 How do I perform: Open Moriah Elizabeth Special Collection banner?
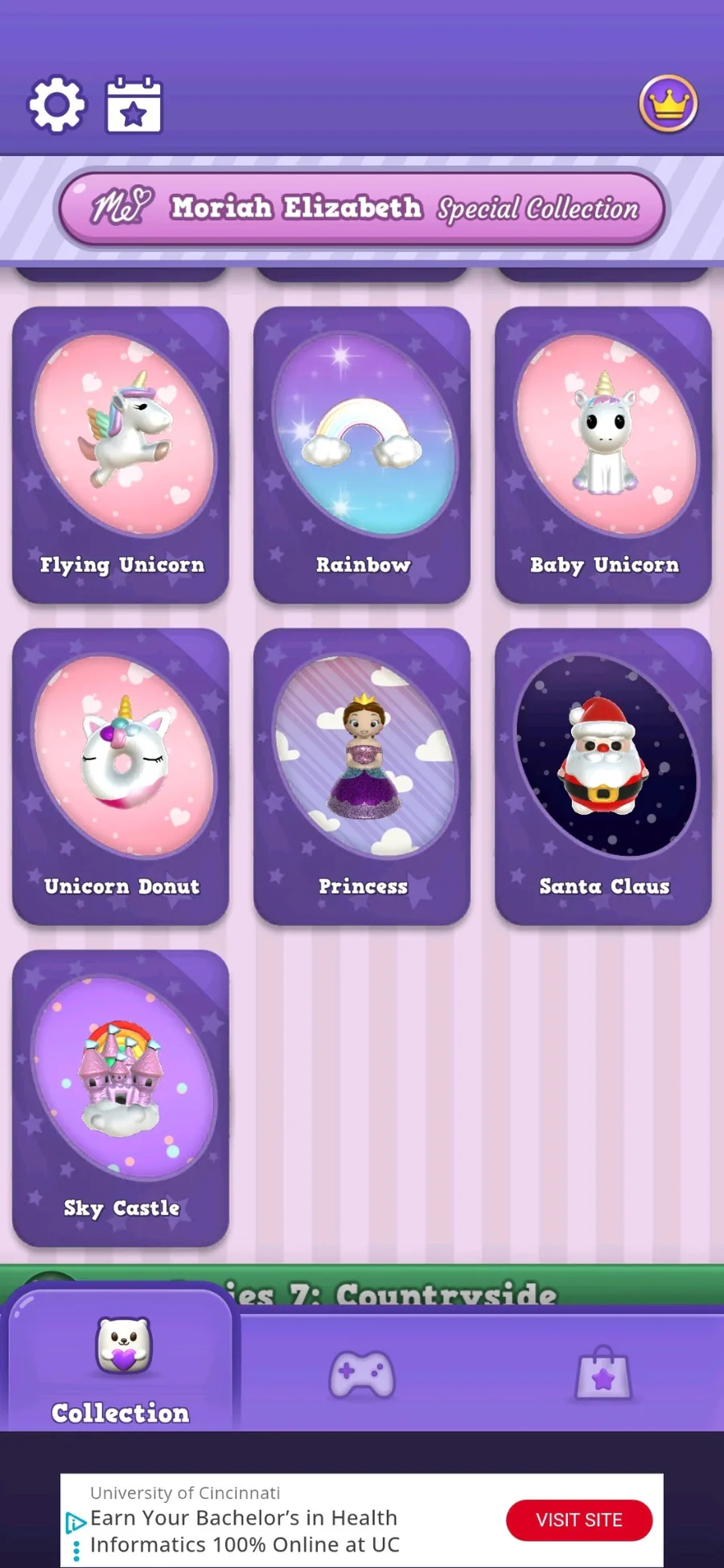click(x=362, y=208)
